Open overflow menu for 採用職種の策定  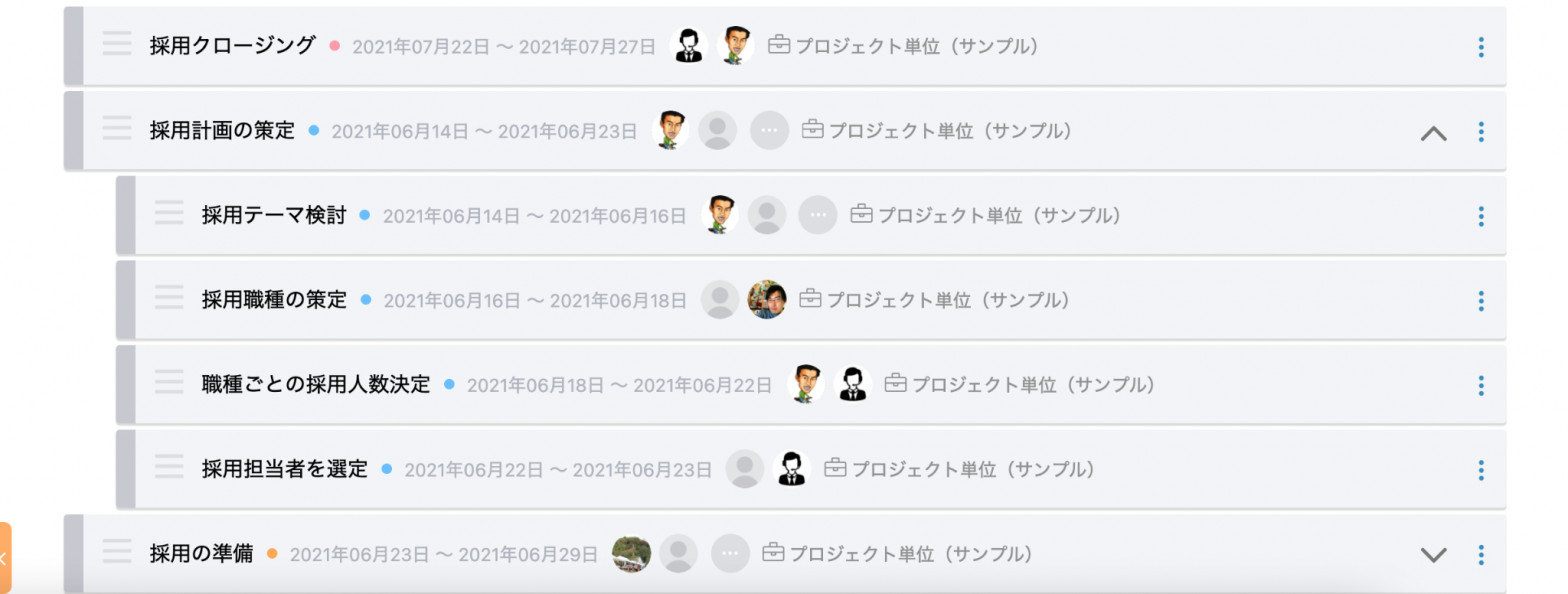1480,301
